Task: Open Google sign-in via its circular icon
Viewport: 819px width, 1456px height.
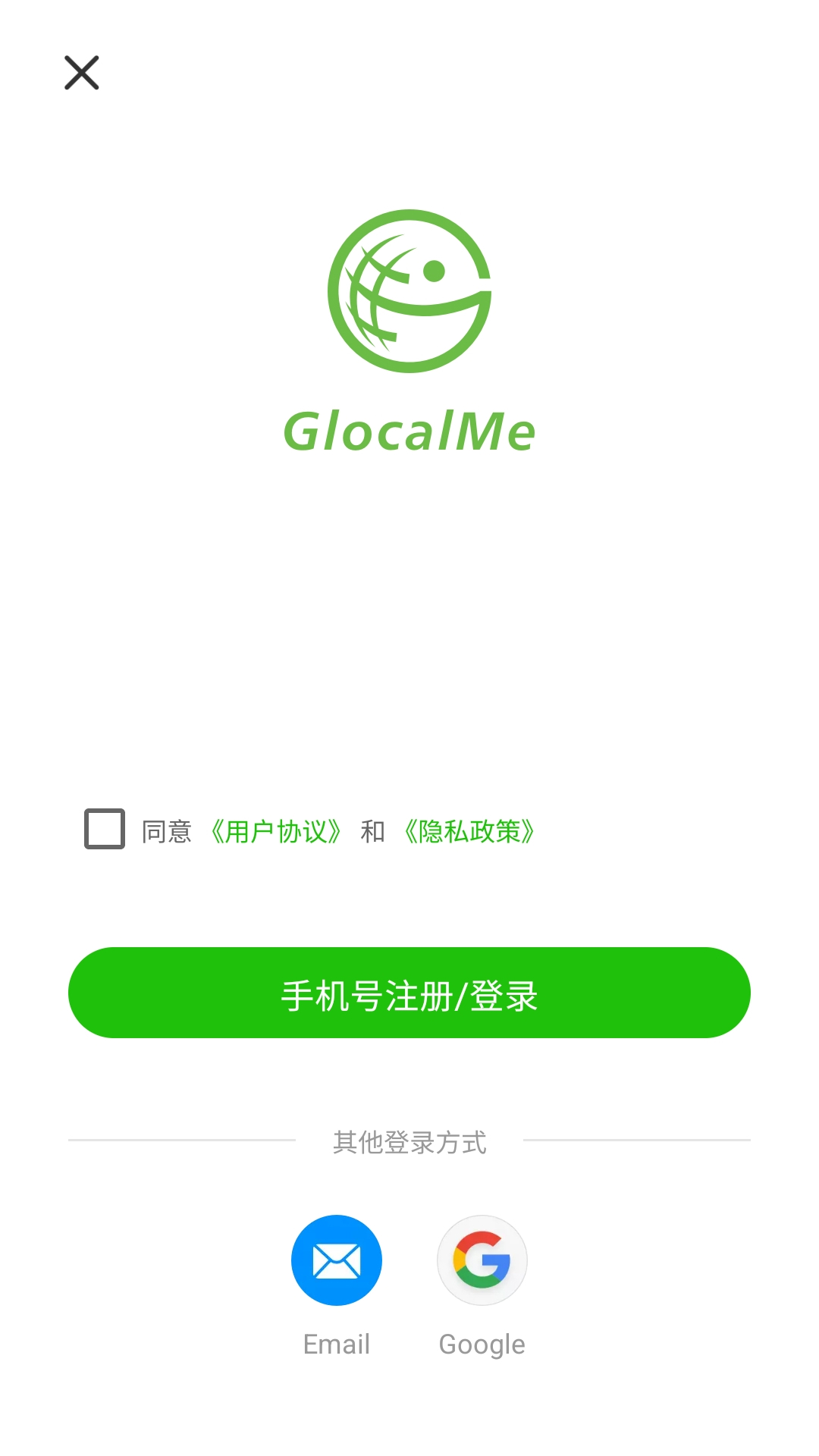Action: (x=482, y=1260)
